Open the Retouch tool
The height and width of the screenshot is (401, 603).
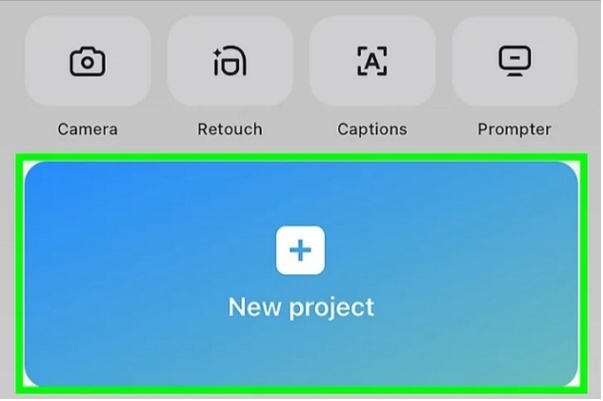(x=230, y=63)
